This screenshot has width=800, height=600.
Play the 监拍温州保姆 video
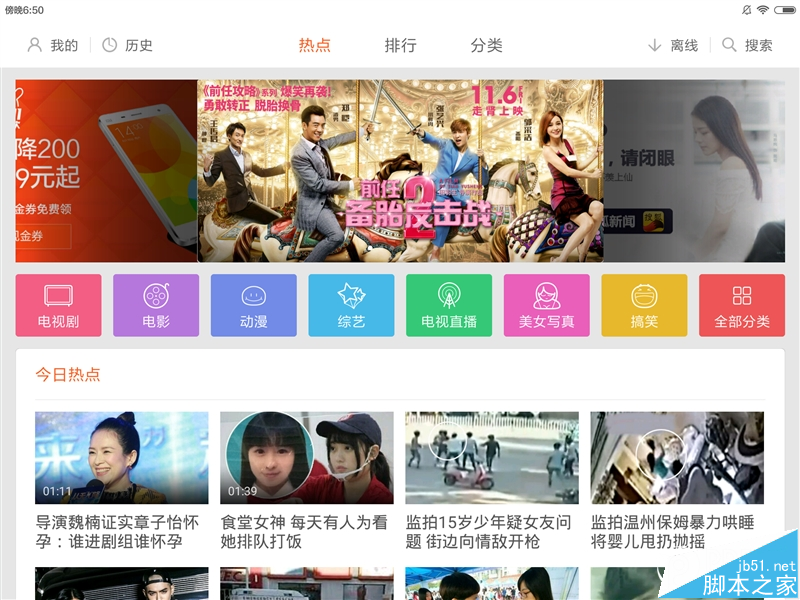[676, 458]
